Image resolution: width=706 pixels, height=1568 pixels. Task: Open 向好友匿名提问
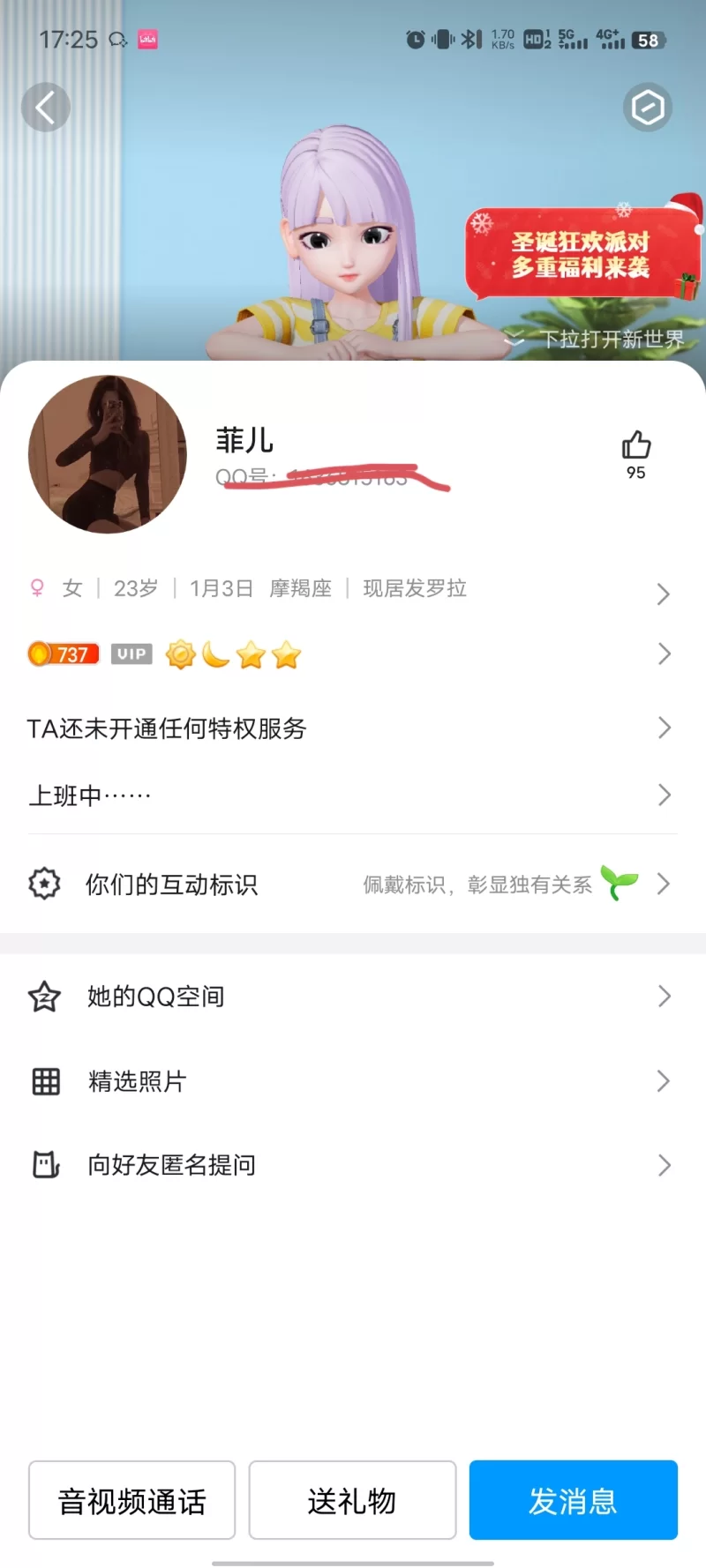tap(351, 1165)
